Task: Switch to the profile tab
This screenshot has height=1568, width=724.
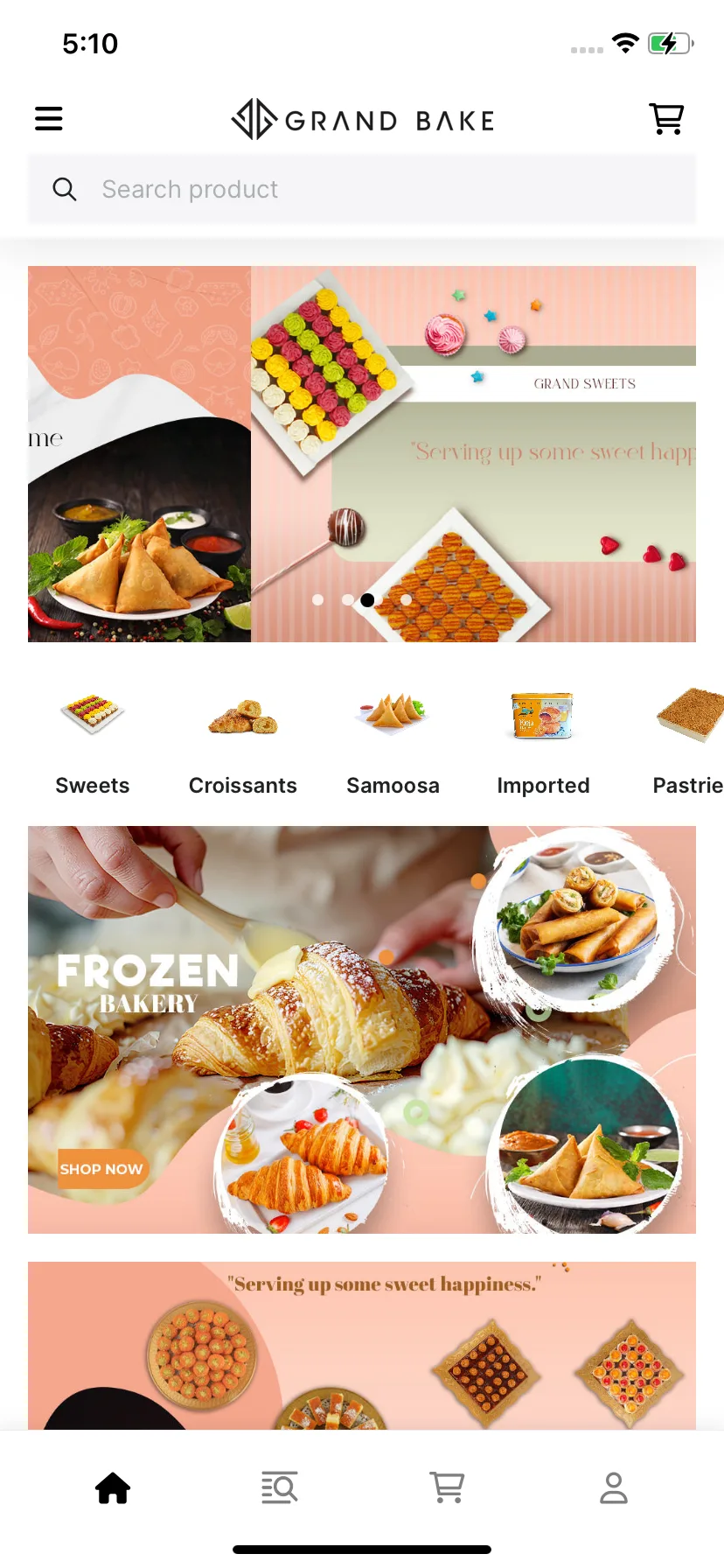Action: [x=614, y=1487]
